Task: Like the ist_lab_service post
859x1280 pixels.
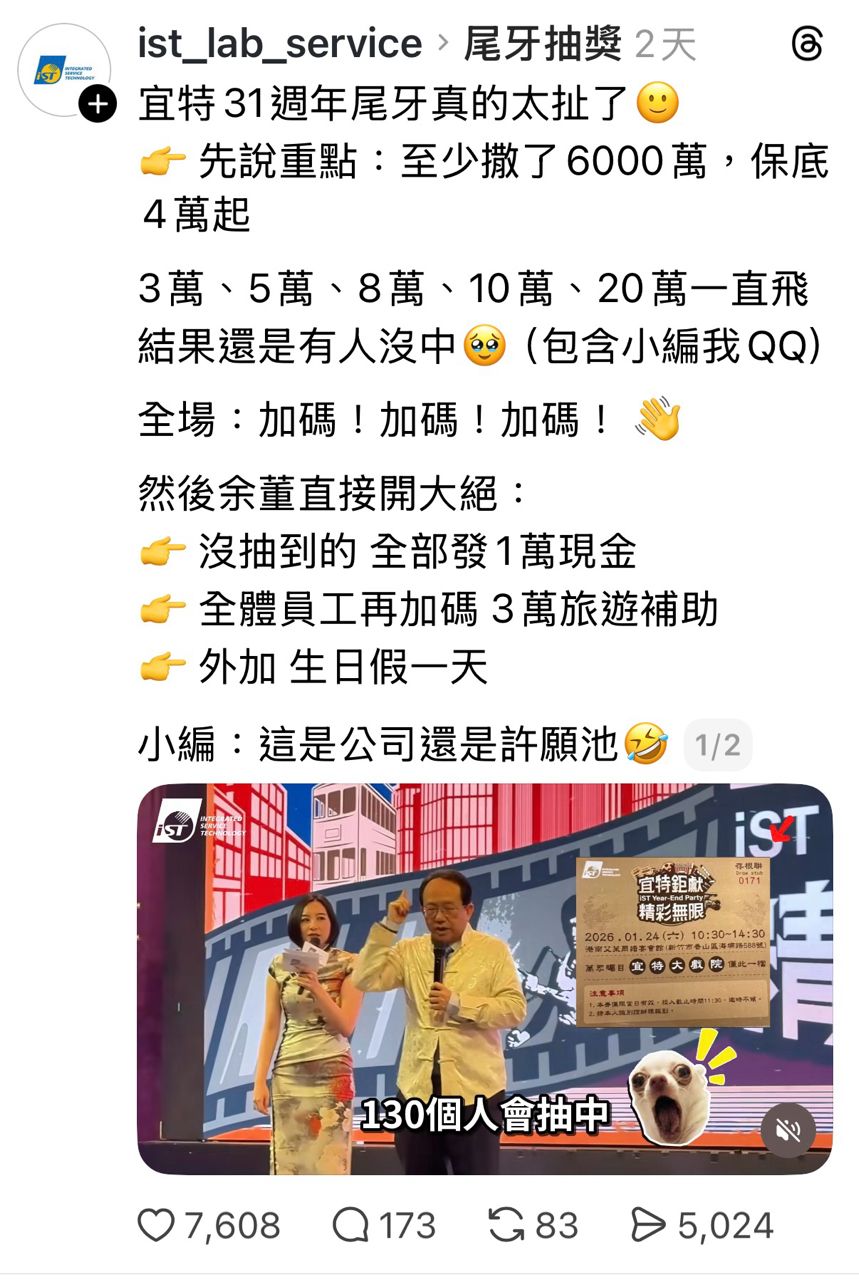Action: click(x=156, y=1225)
